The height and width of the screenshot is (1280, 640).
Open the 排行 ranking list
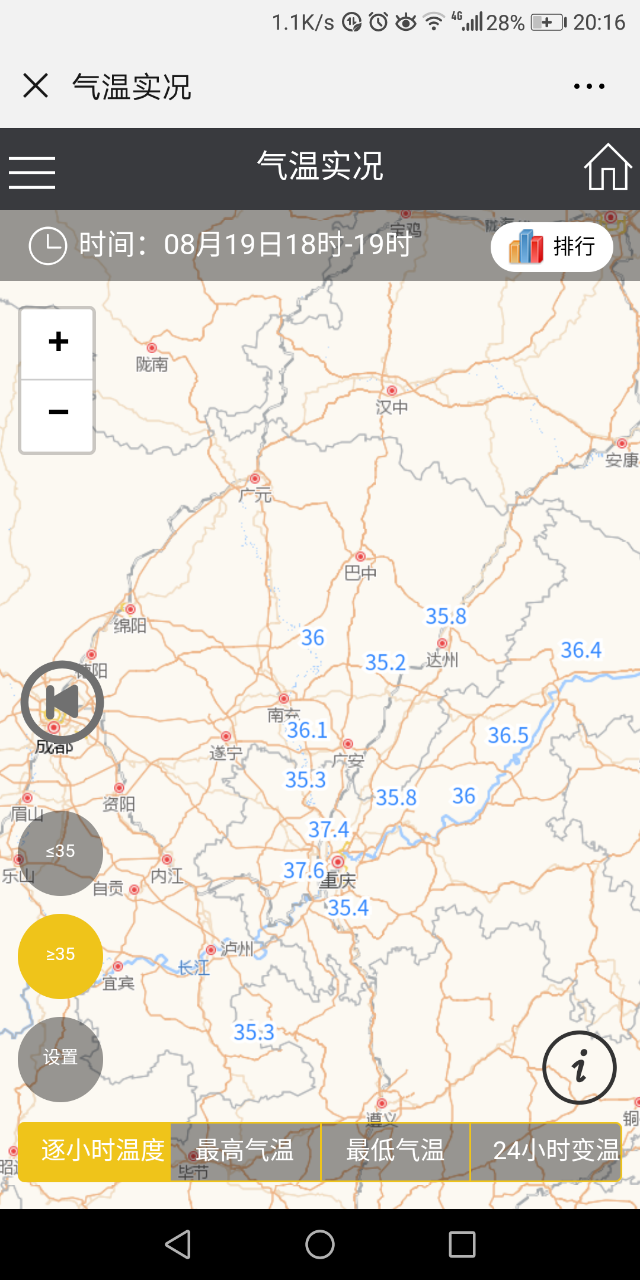(x=552, y=246)
